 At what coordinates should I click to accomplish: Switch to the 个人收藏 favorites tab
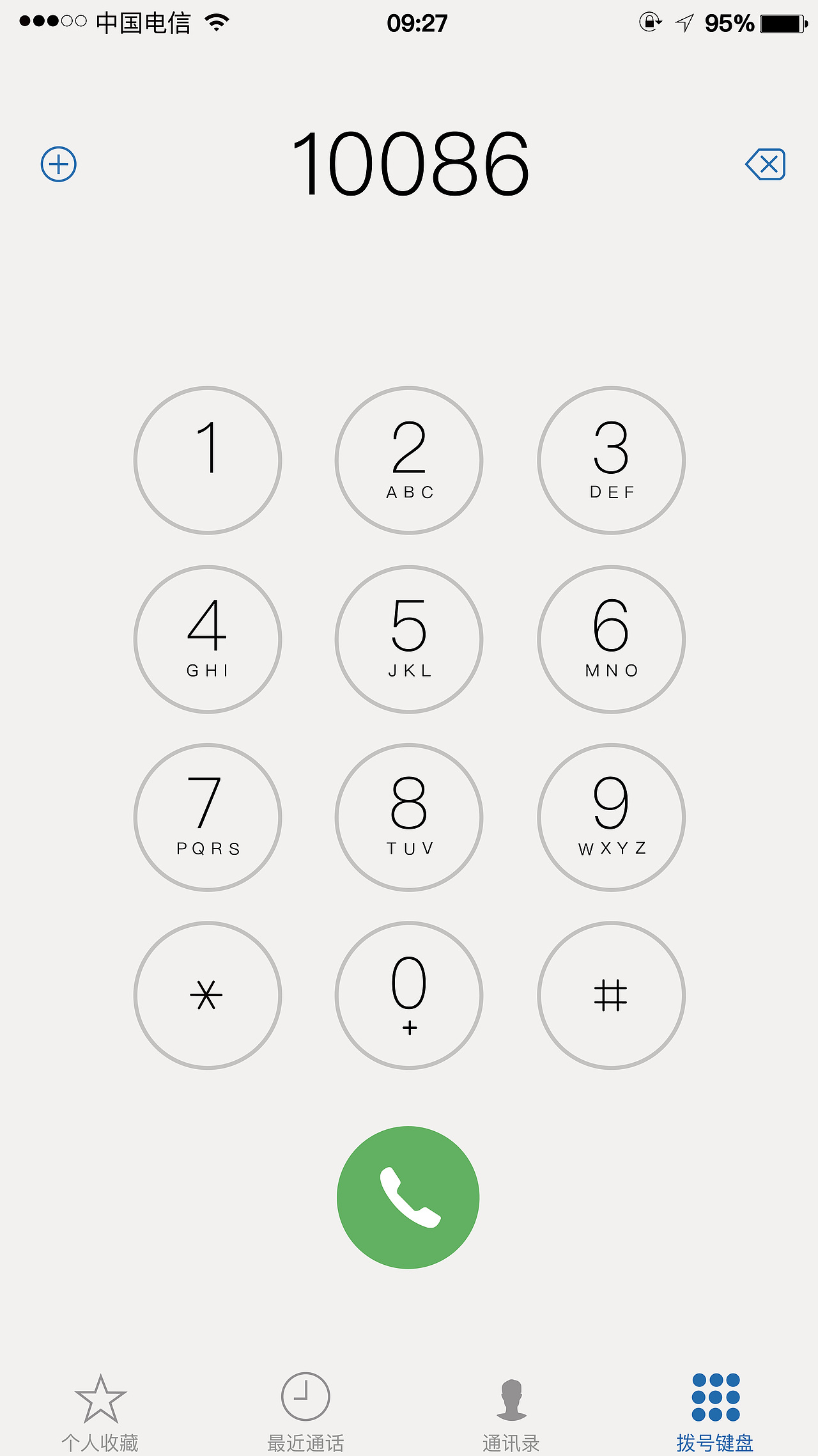[x=100, y=1409]
